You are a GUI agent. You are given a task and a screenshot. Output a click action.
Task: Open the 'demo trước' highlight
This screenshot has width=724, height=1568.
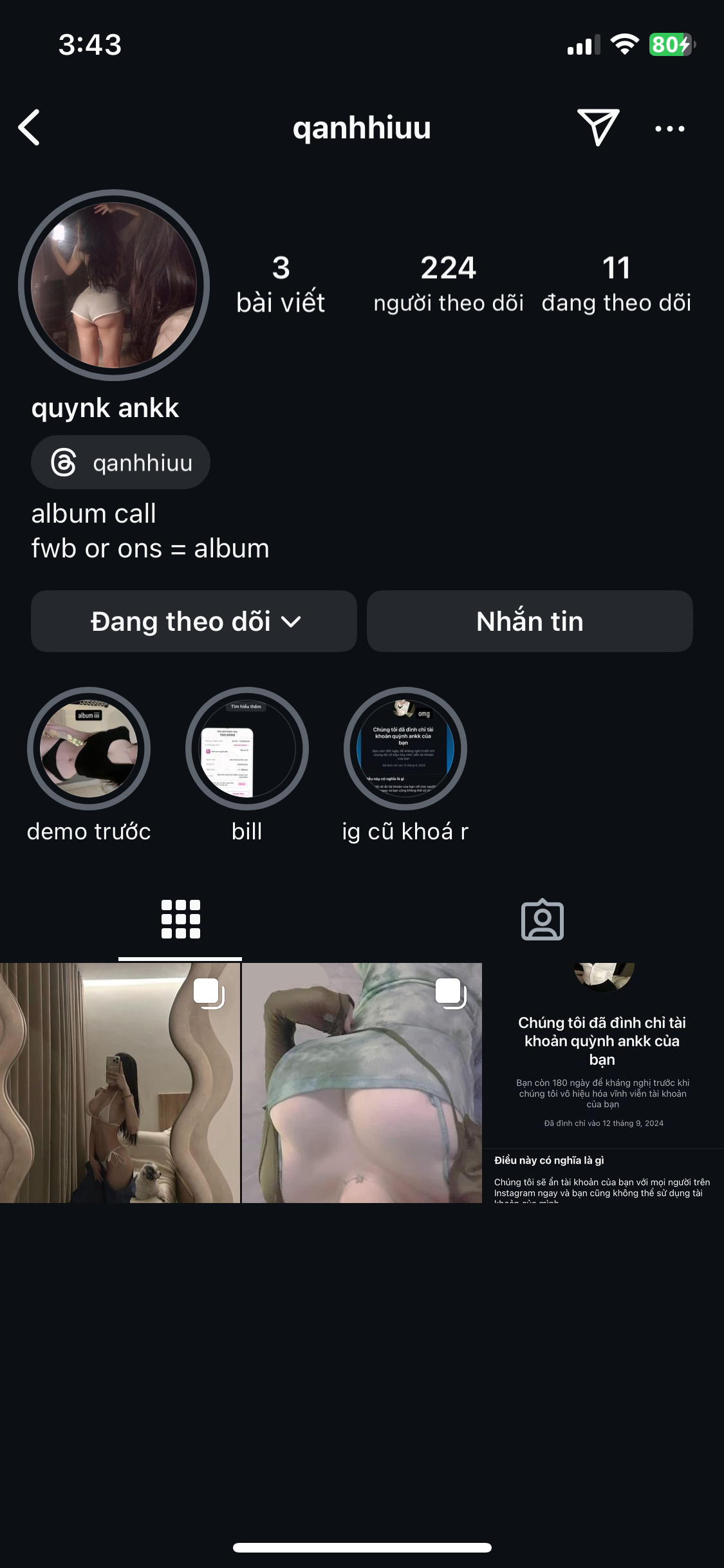89,749
